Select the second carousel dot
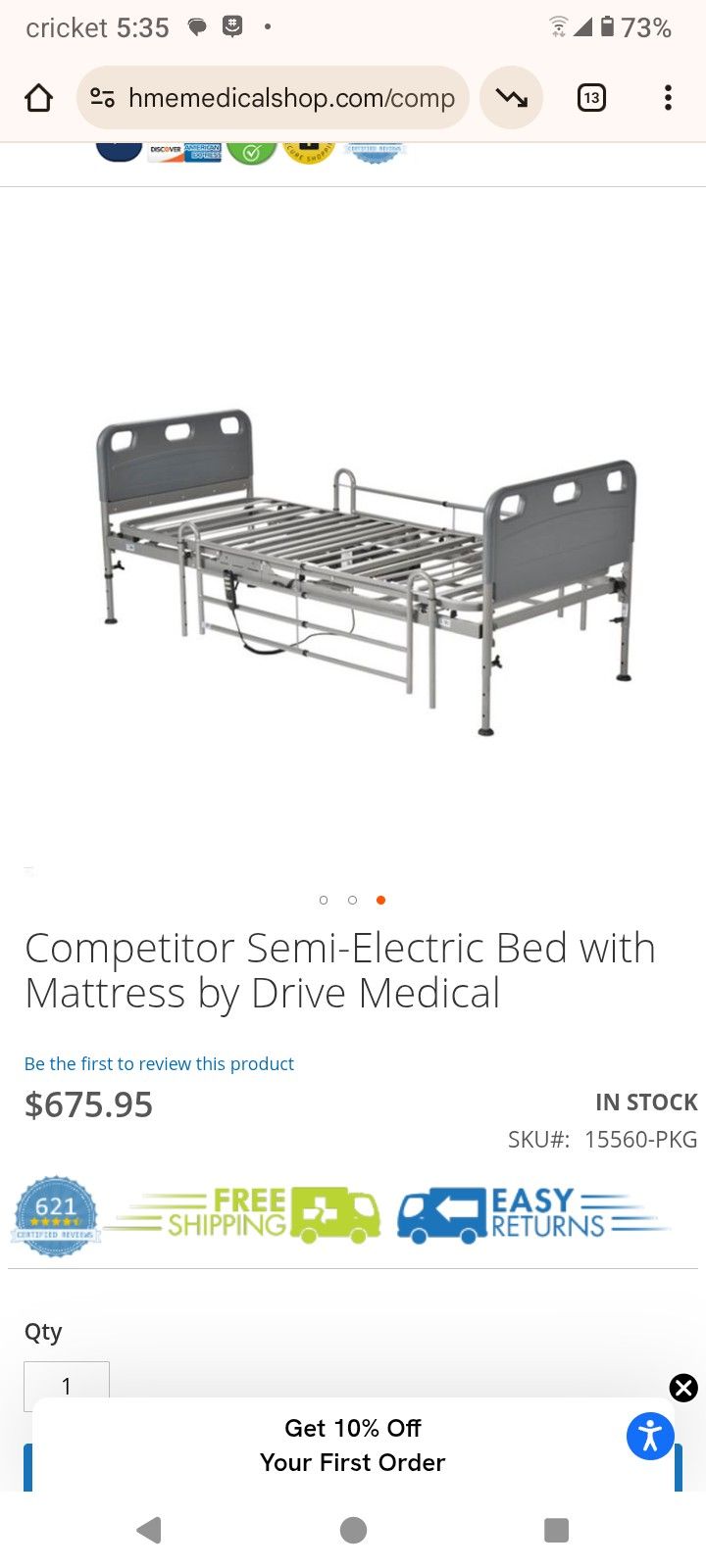The image size is (706, 1568). coord(352,899)
